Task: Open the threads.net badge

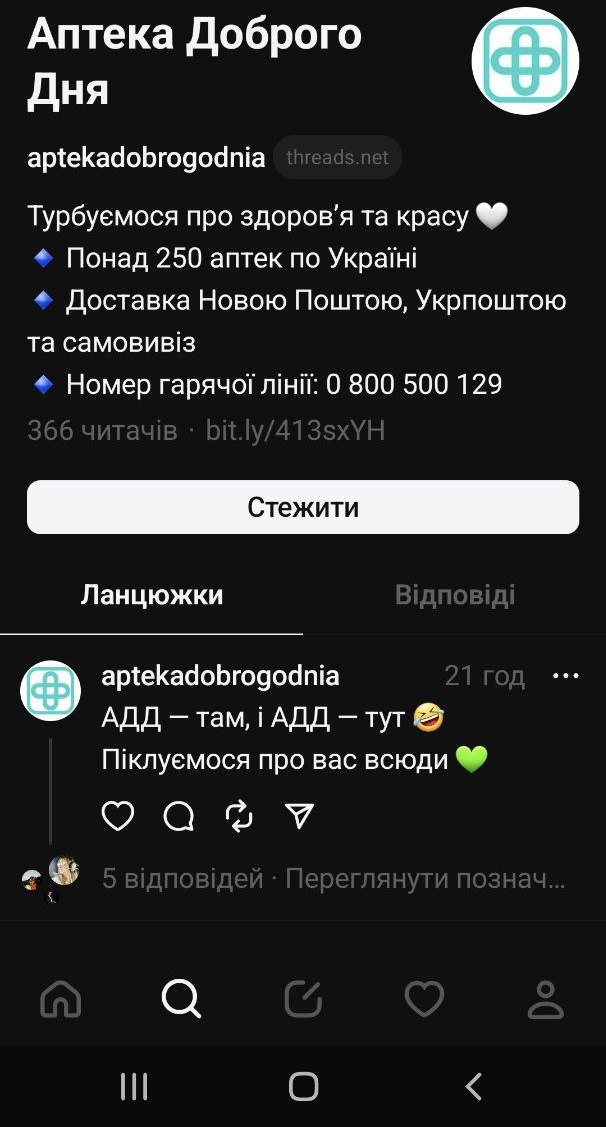Action: [337, 158]
